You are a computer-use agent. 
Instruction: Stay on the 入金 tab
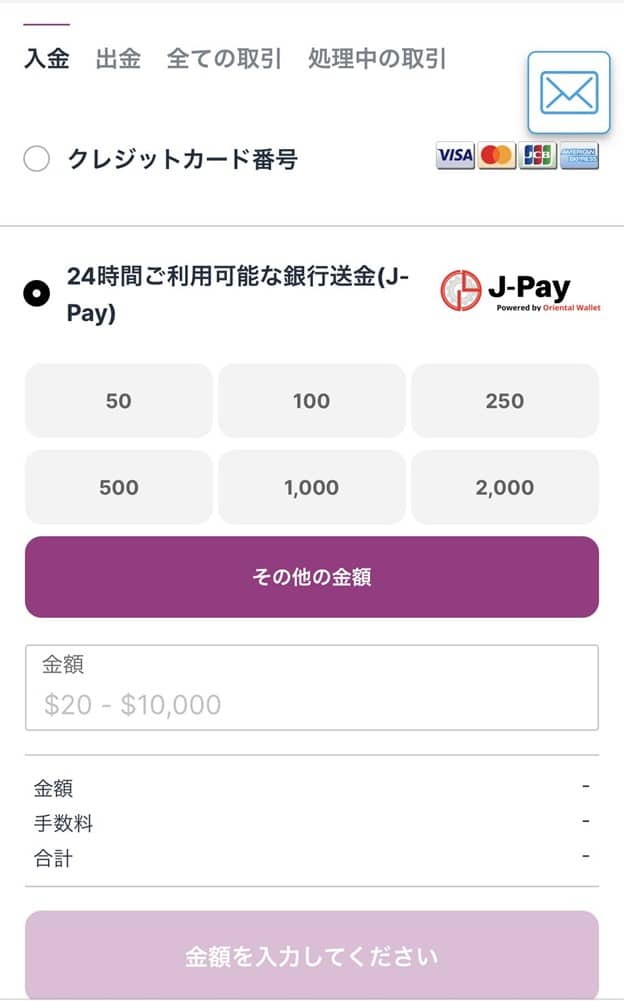tap(47, 59)
